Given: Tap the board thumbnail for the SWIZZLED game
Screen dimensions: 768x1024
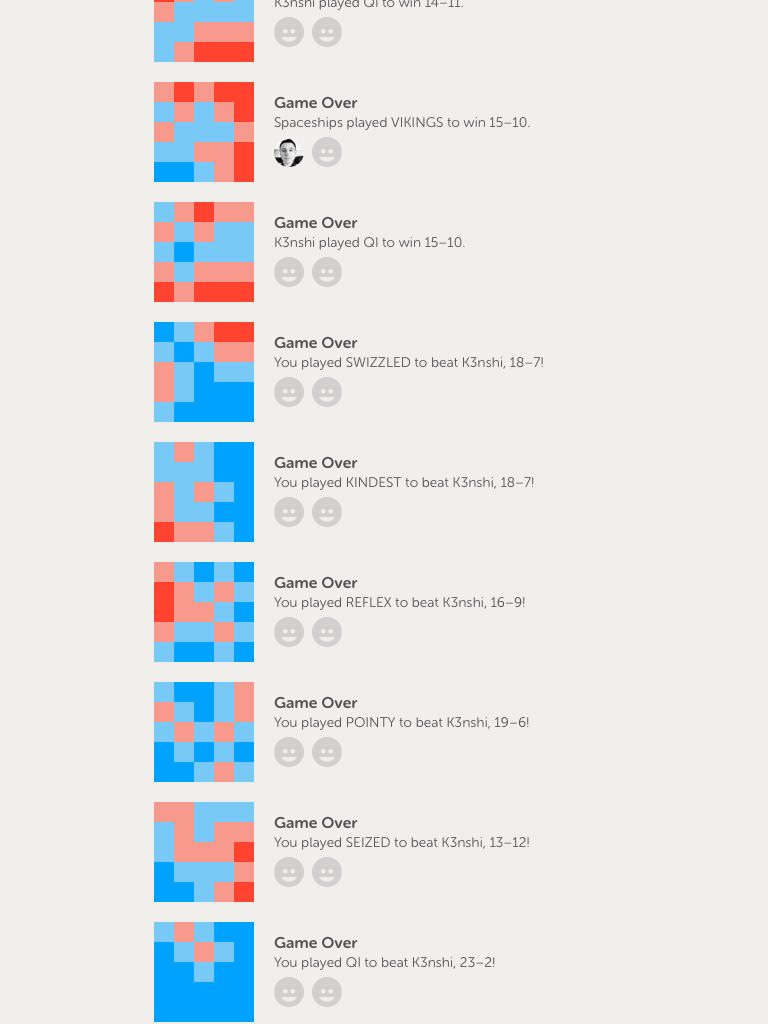Looking at the screenshot, I should 204,372.
